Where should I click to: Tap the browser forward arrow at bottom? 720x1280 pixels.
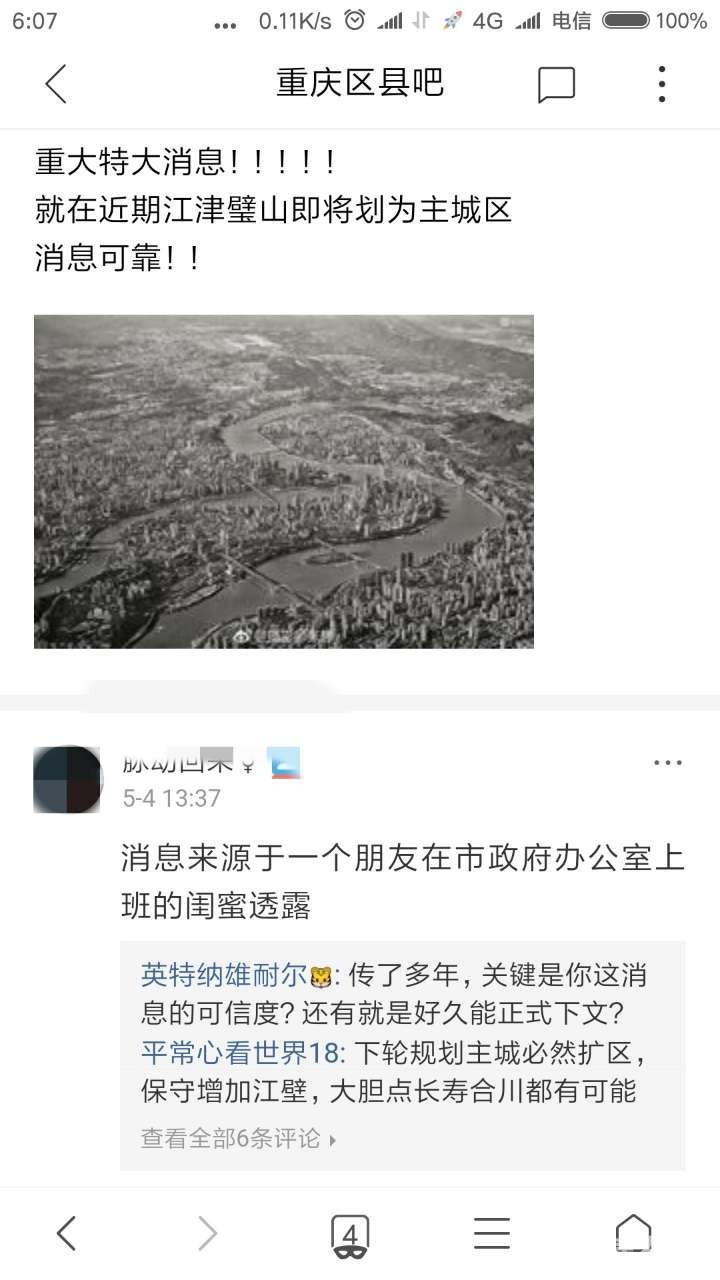pyautogui.click(x=207, y=1234)
